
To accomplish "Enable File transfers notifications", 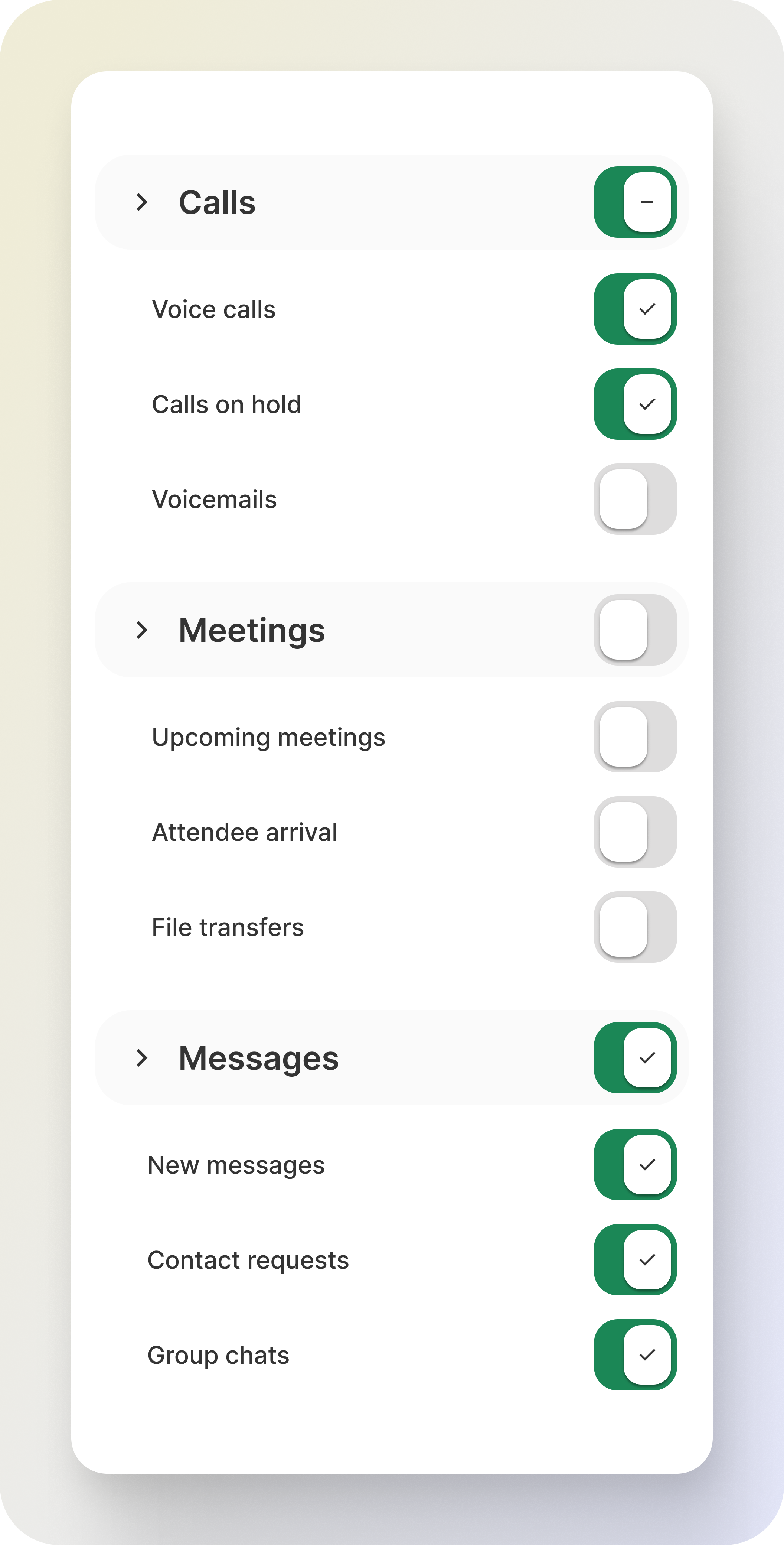I will [x=635, y=927].
